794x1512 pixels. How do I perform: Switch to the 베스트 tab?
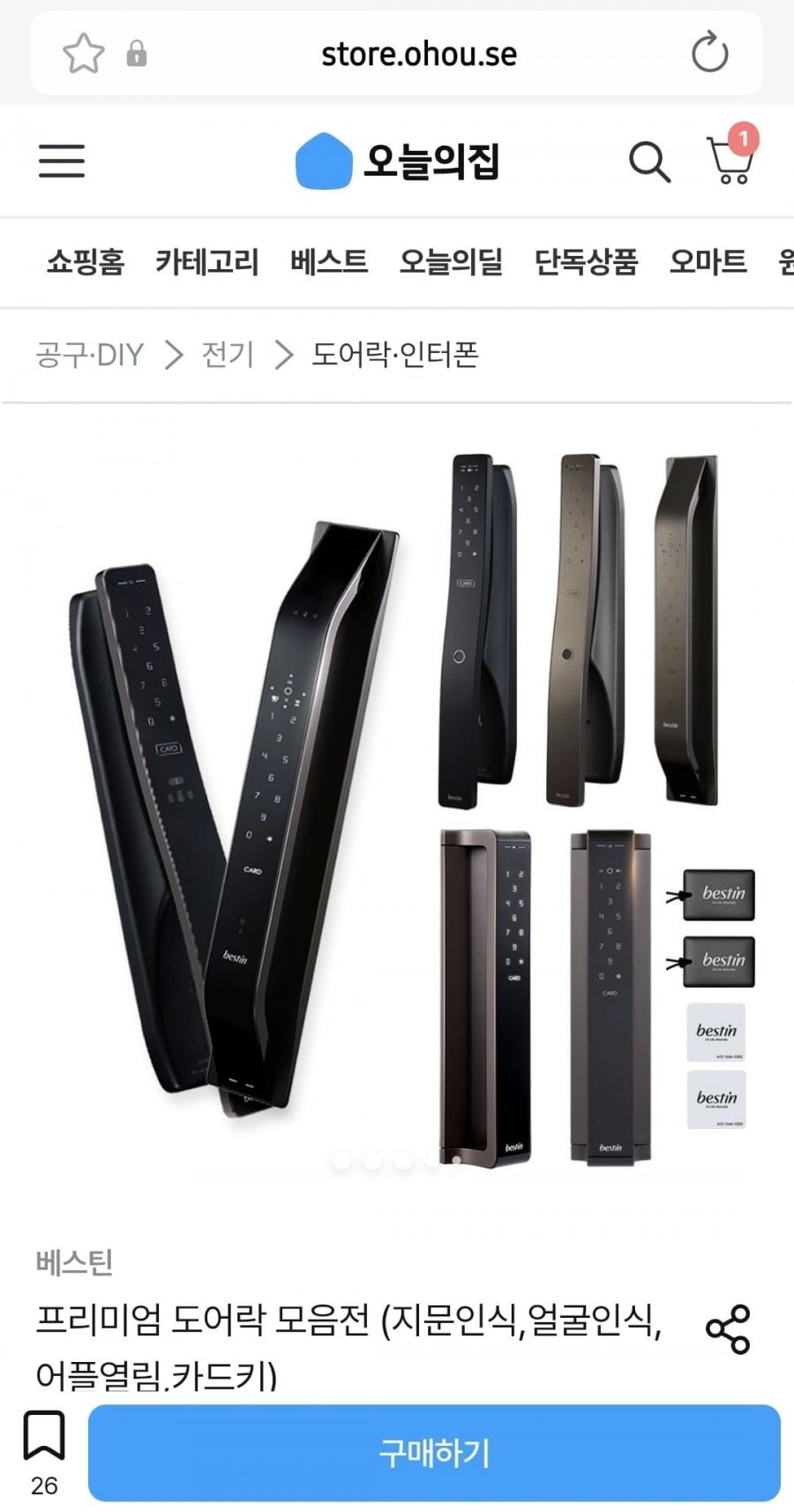click(x=328, y=262)
